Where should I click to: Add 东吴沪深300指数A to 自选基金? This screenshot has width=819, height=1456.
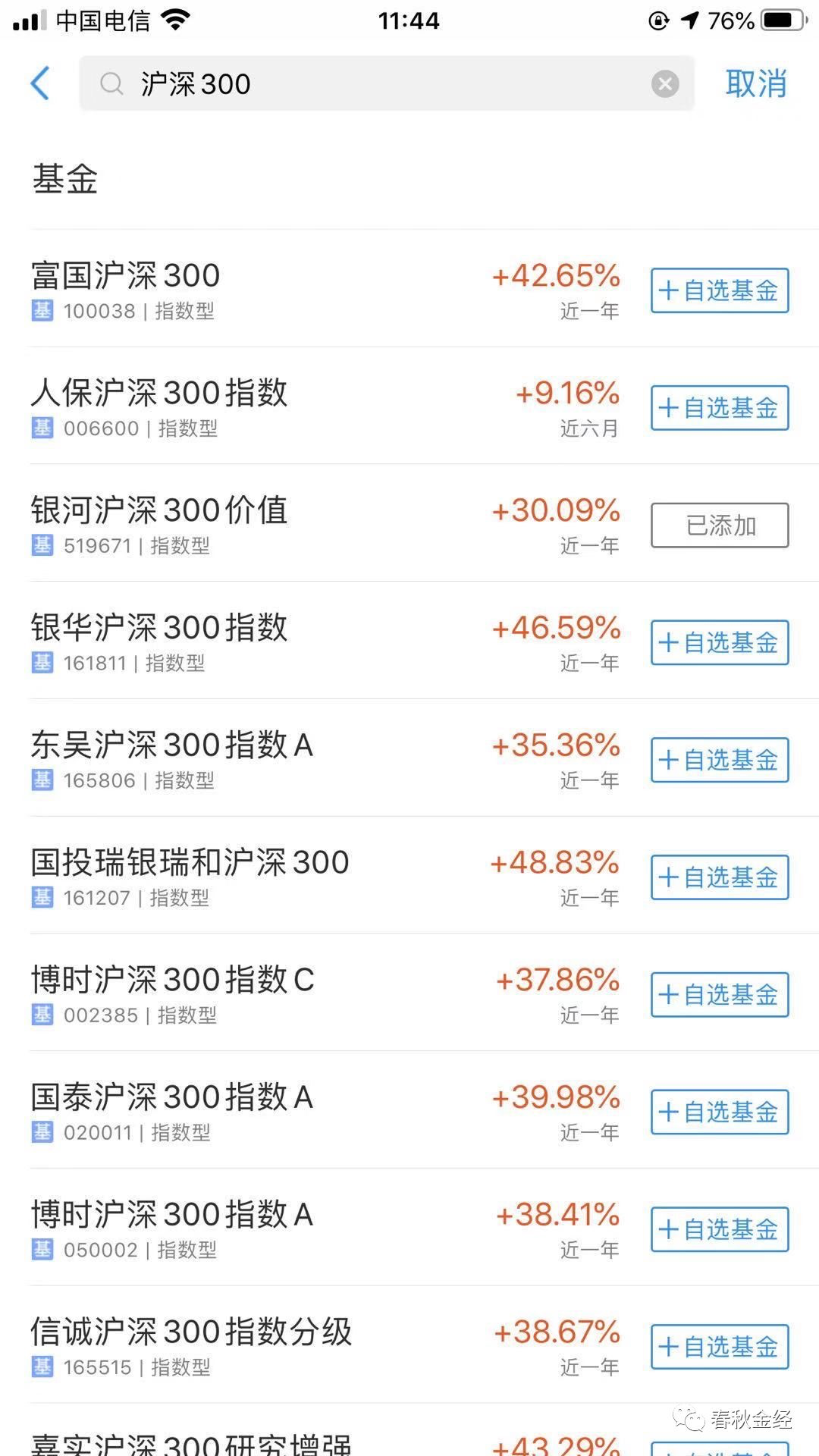[719, 760]
